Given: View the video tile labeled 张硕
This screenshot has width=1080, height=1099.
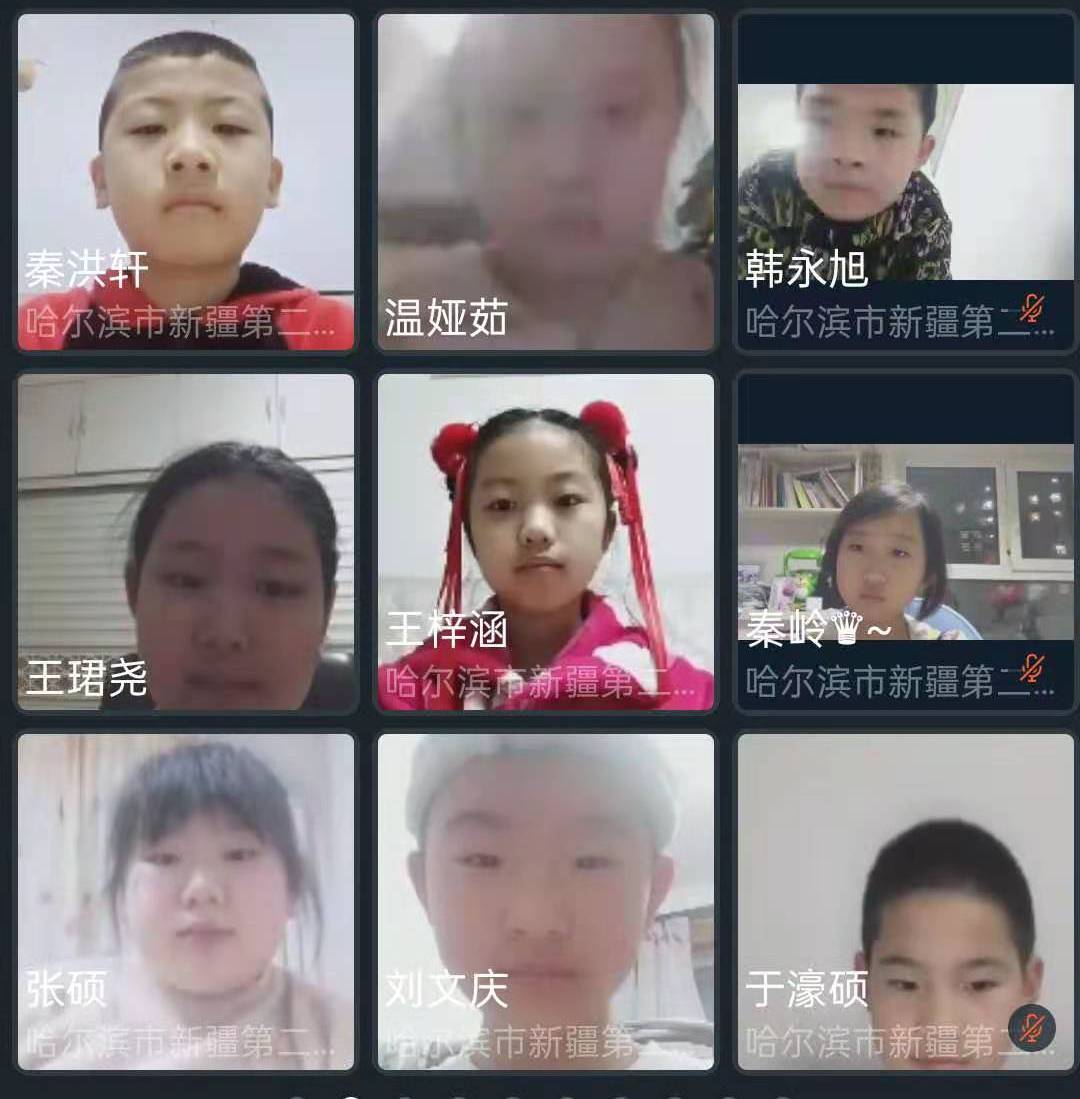Looking at the screenshot, I should 186,902.
